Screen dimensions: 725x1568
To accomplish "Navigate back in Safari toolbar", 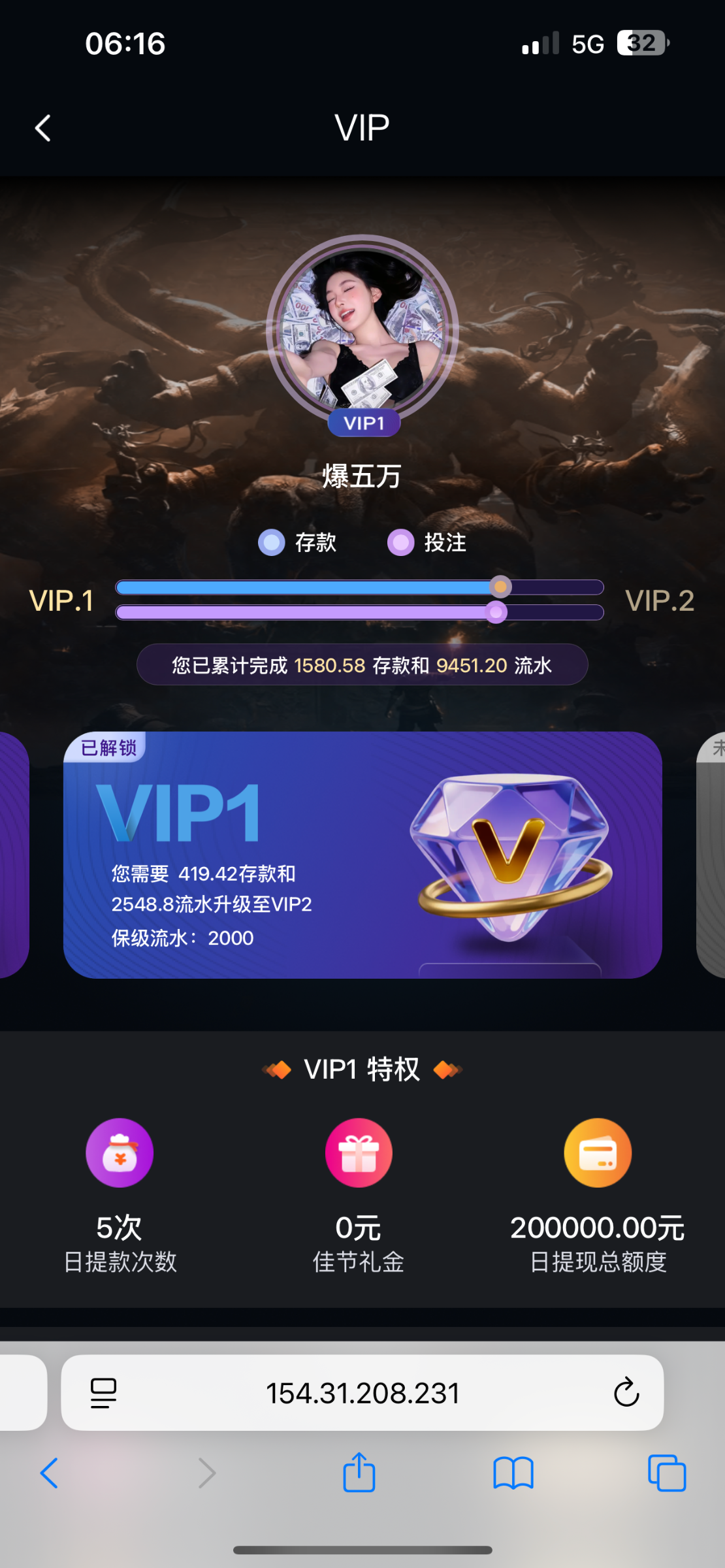I will point(50,1473).
